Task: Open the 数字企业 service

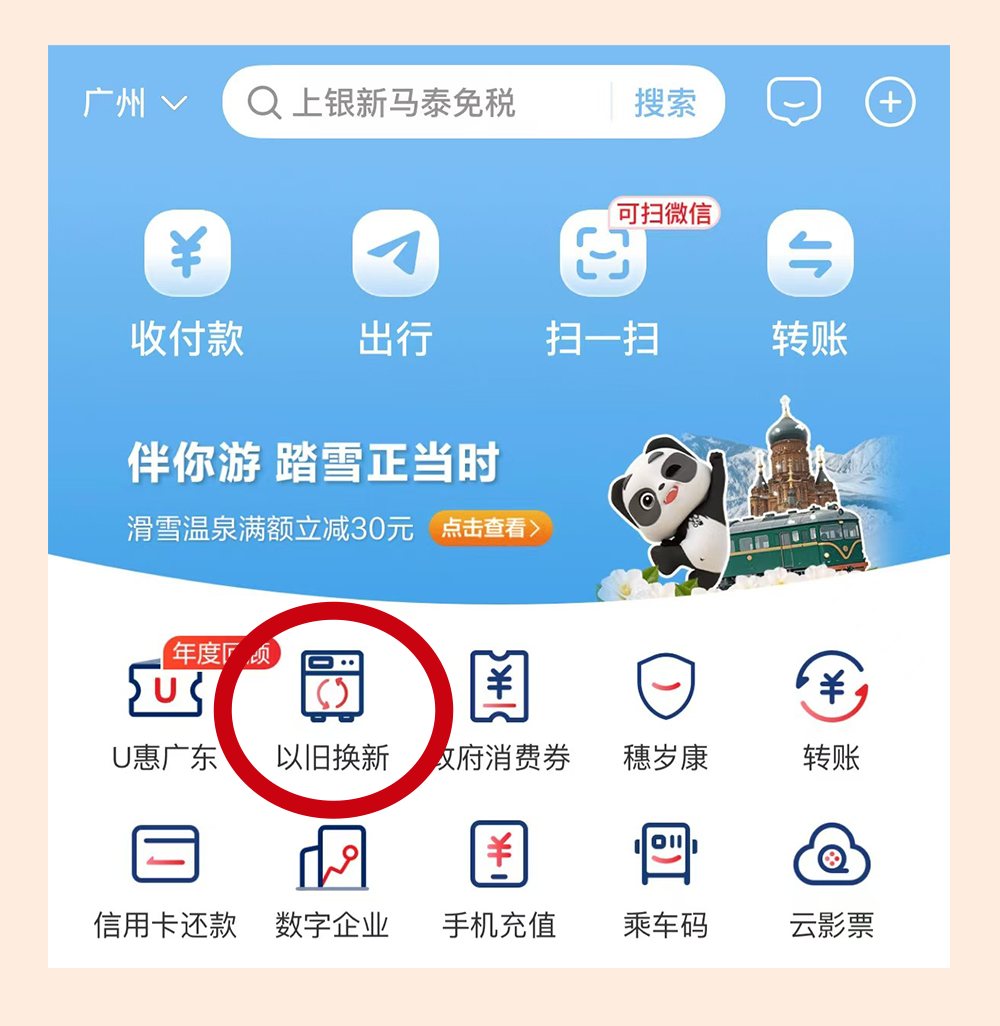Action: click(x=332, y=880)
